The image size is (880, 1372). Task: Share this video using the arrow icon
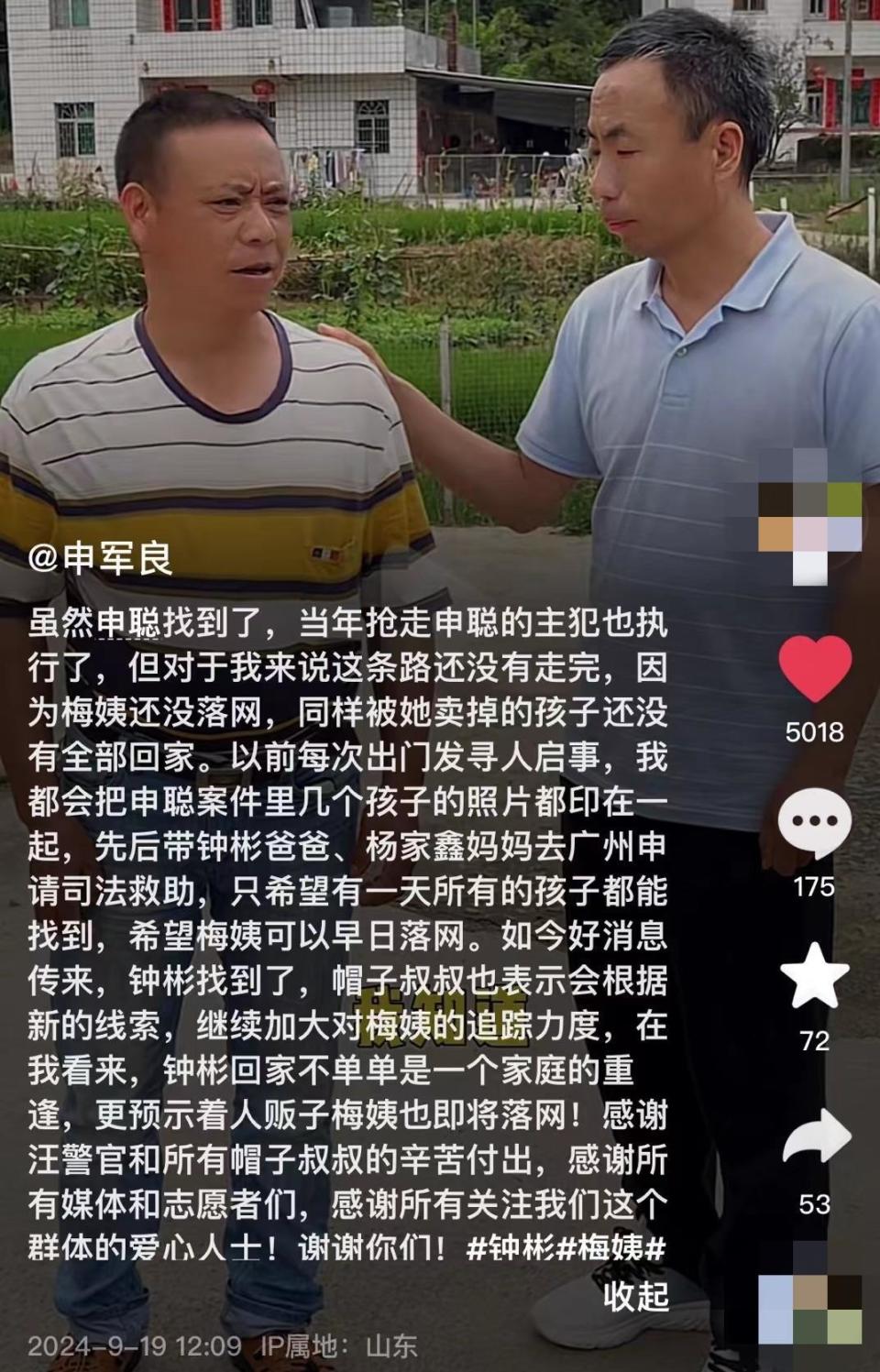814,1137
